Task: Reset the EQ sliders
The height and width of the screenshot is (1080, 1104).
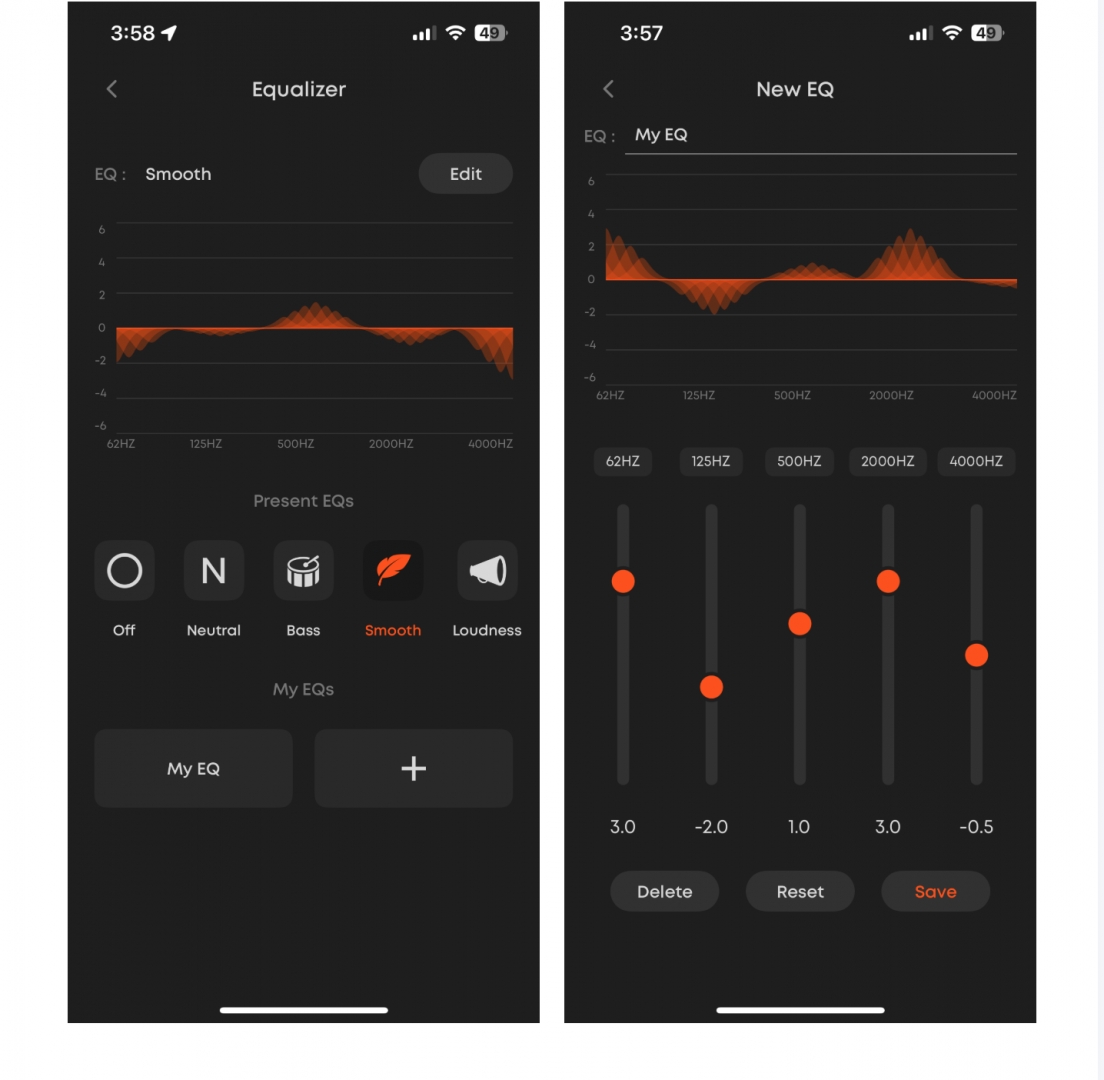Action: pos(800,891)
